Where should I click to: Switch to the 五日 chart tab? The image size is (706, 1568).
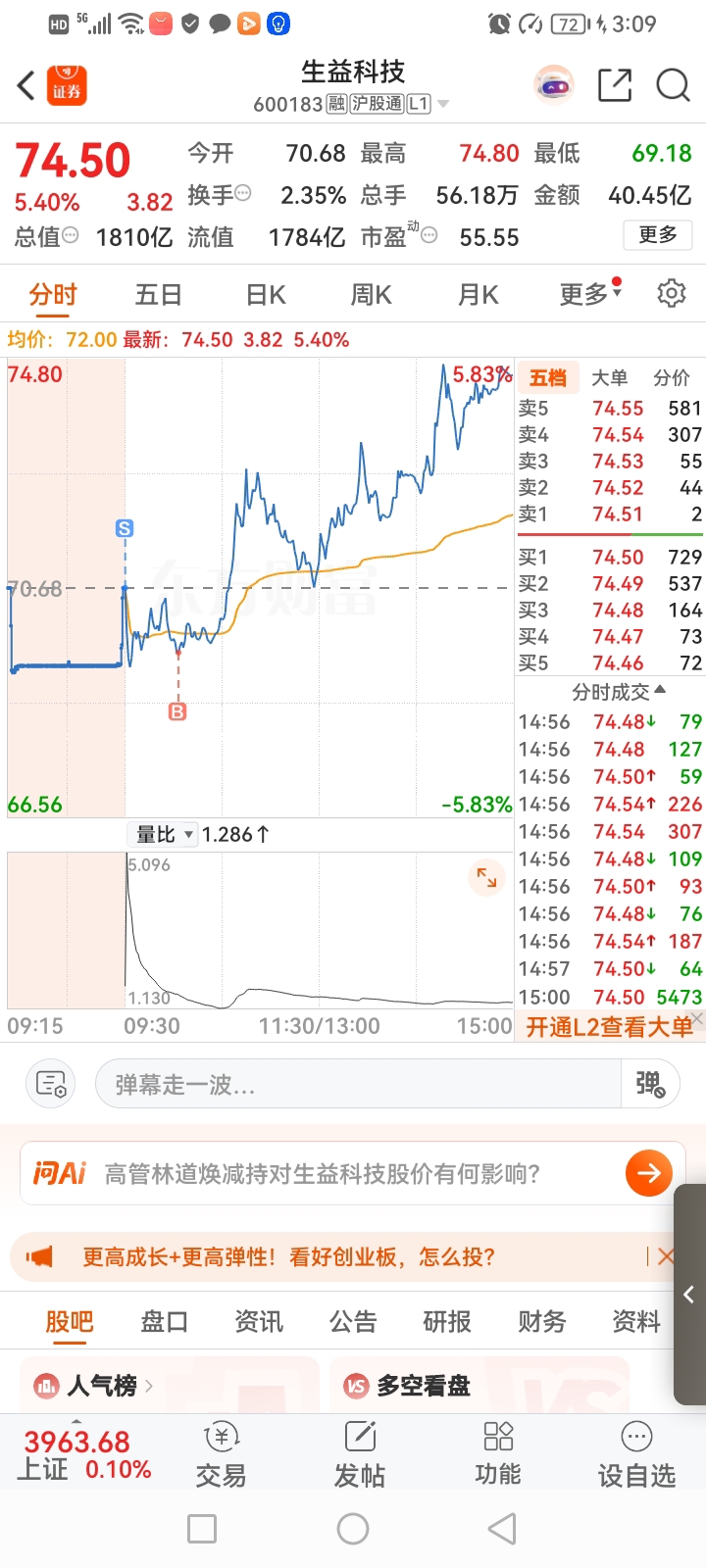pos(159,294)
